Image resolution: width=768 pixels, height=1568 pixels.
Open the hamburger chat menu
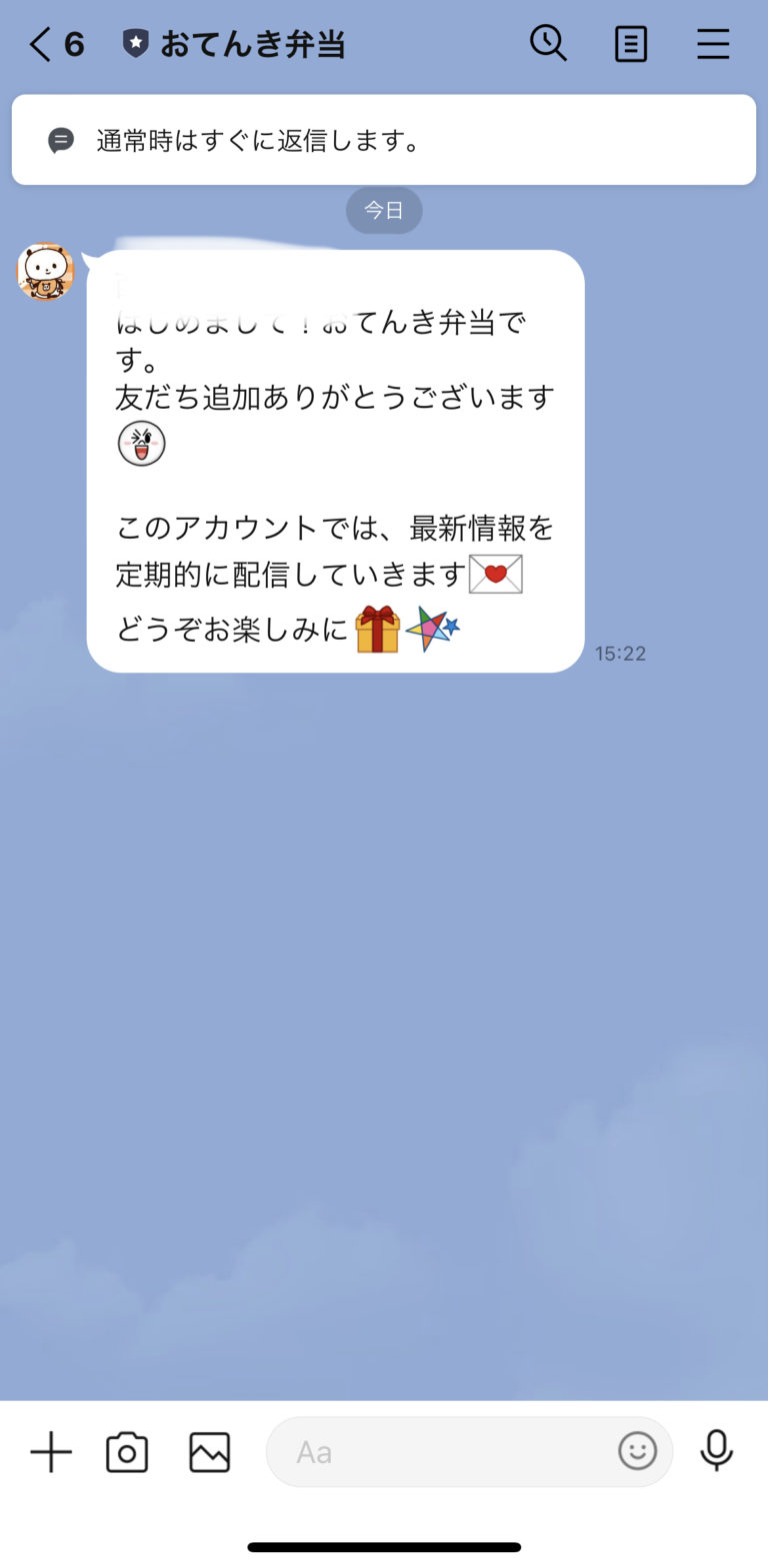[712, 44]
